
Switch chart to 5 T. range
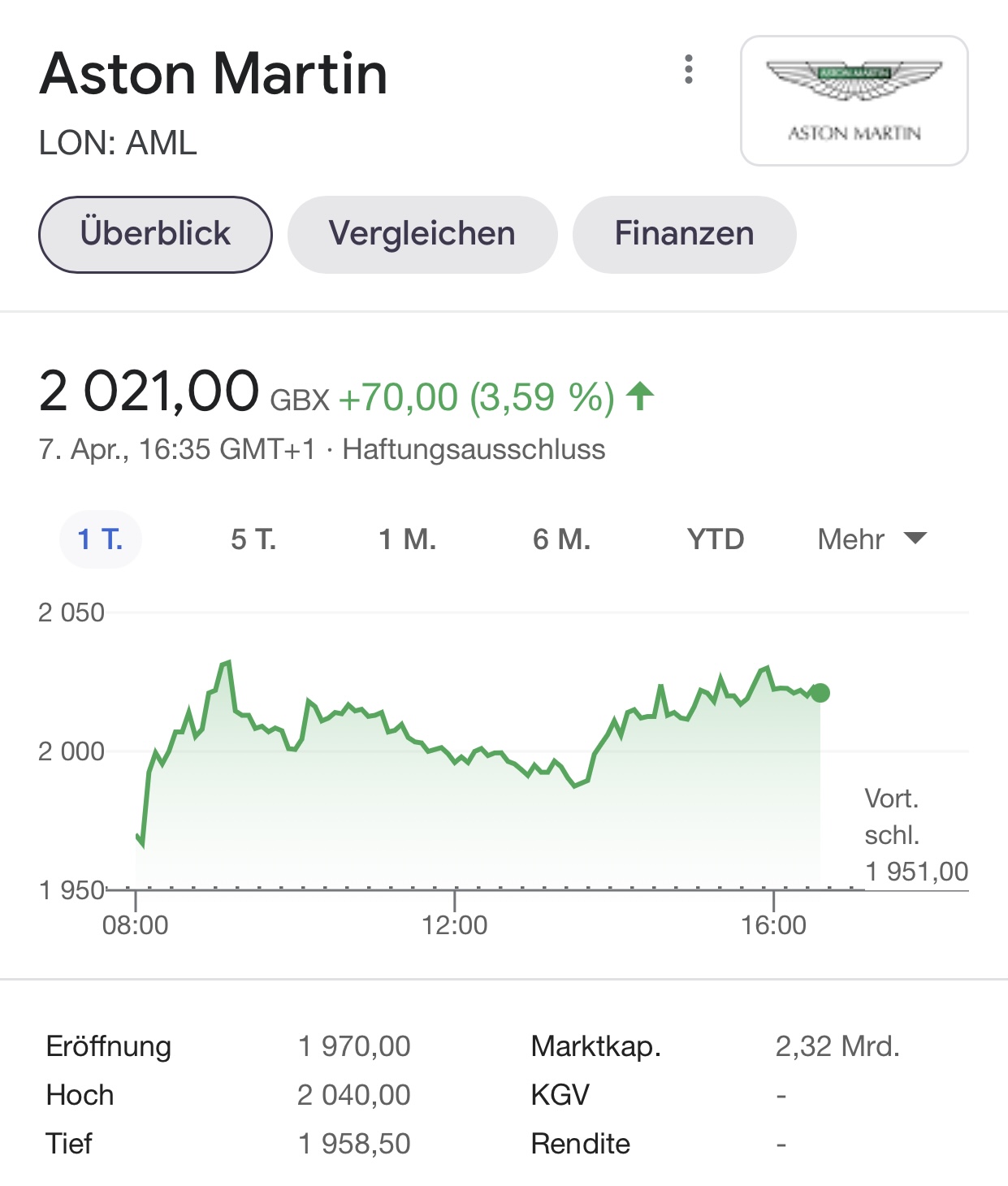click(253, 539)
